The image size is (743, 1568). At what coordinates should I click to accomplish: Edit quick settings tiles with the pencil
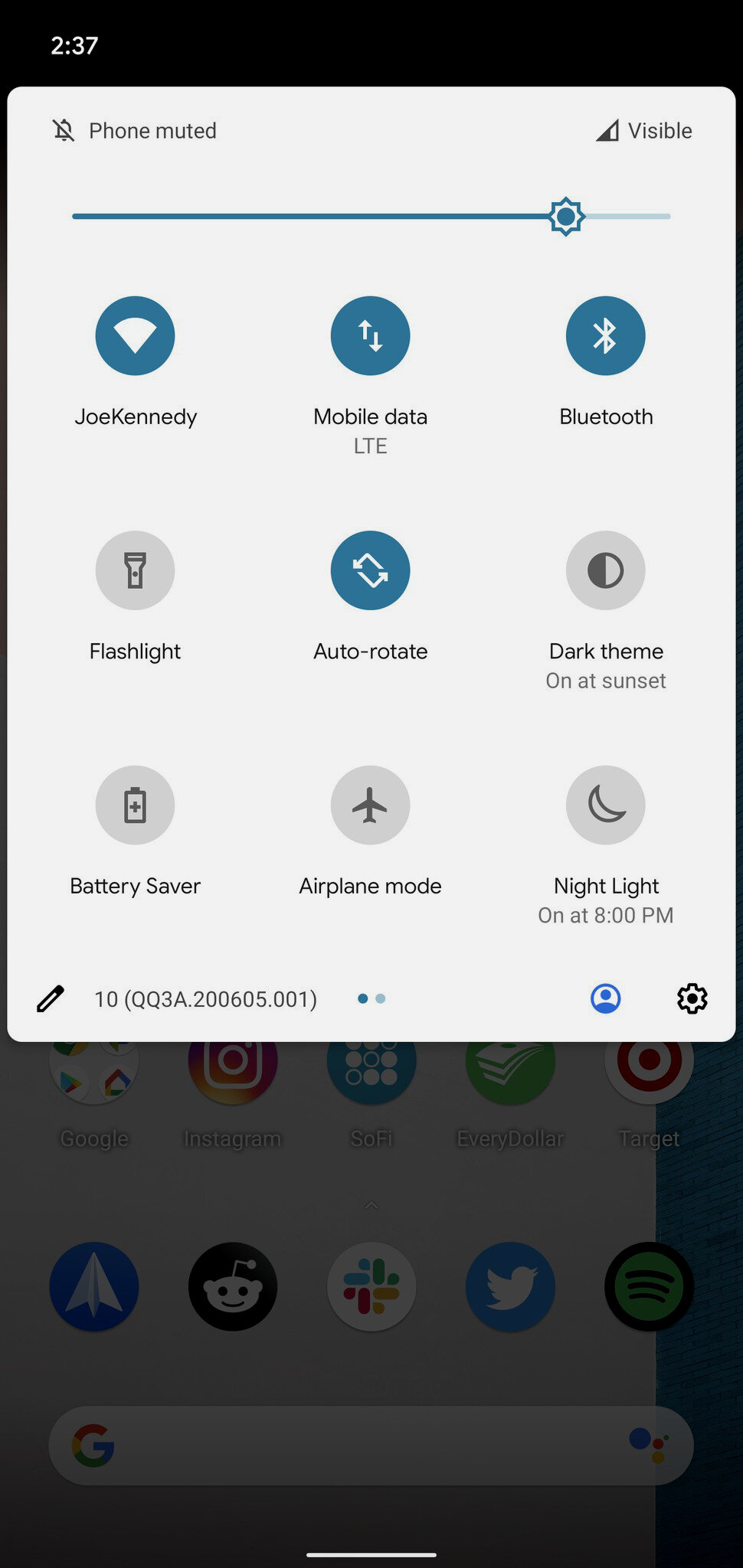pyautogui.click(x=51, y=999)
